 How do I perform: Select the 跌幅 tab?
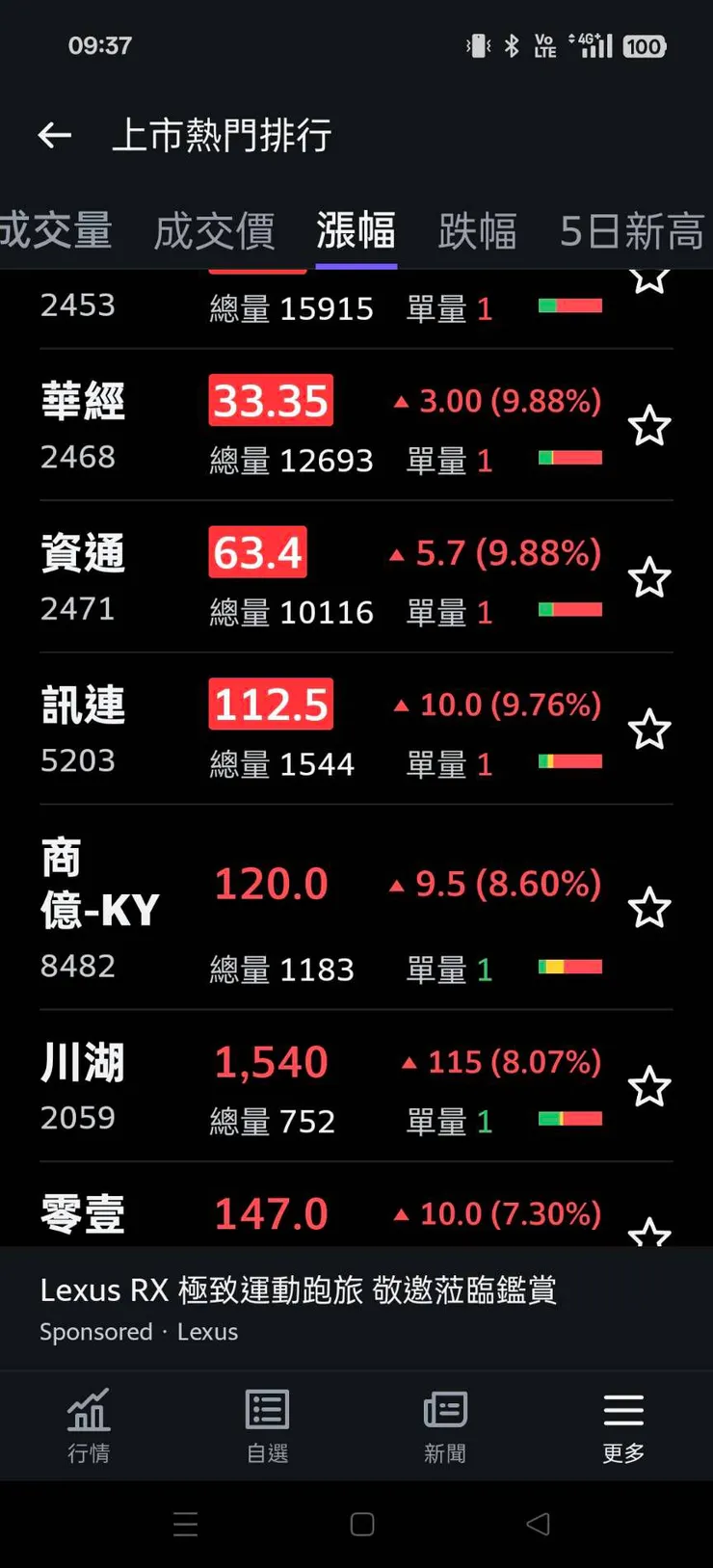(477, 231)
